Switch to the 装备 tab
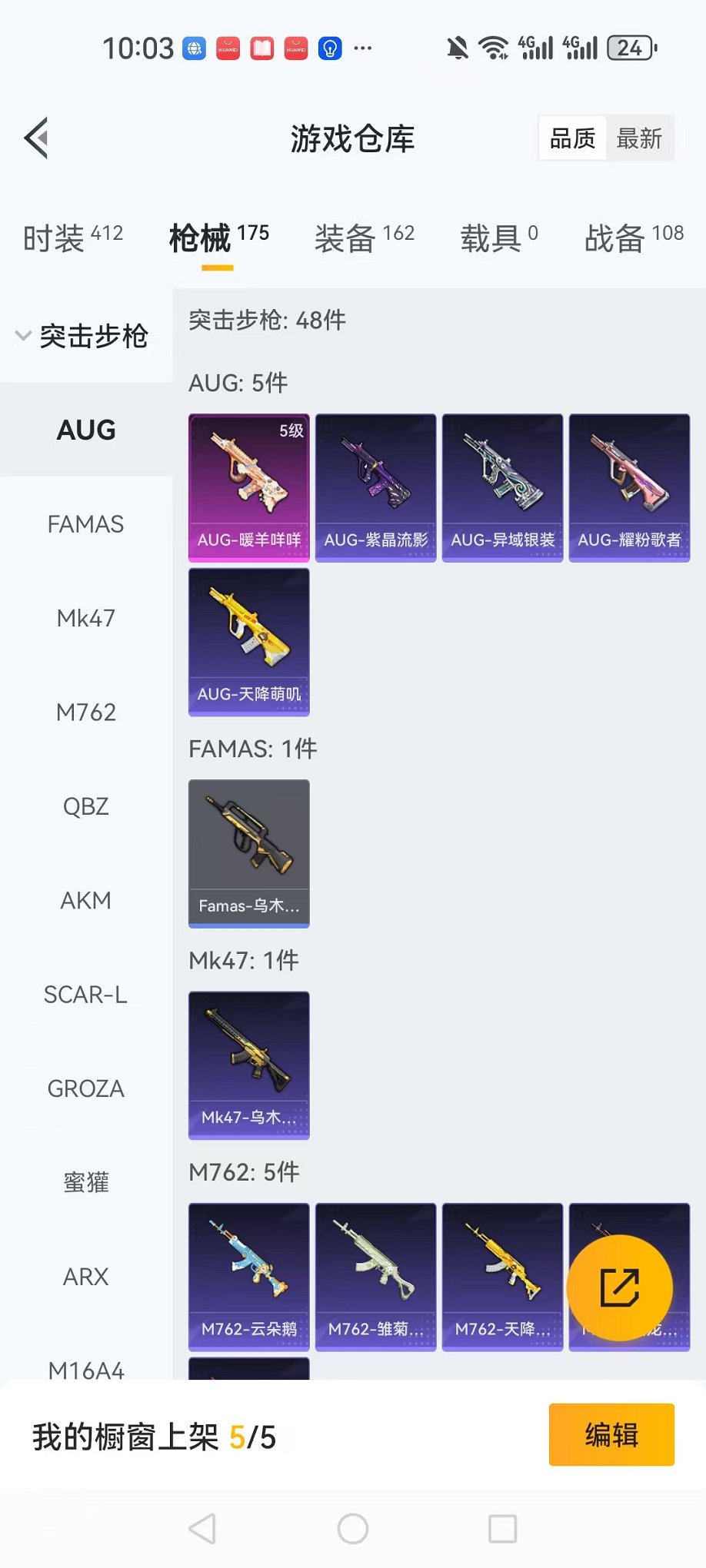The image size is (706, 1568). pyautogui.click(x=364, y=238)
